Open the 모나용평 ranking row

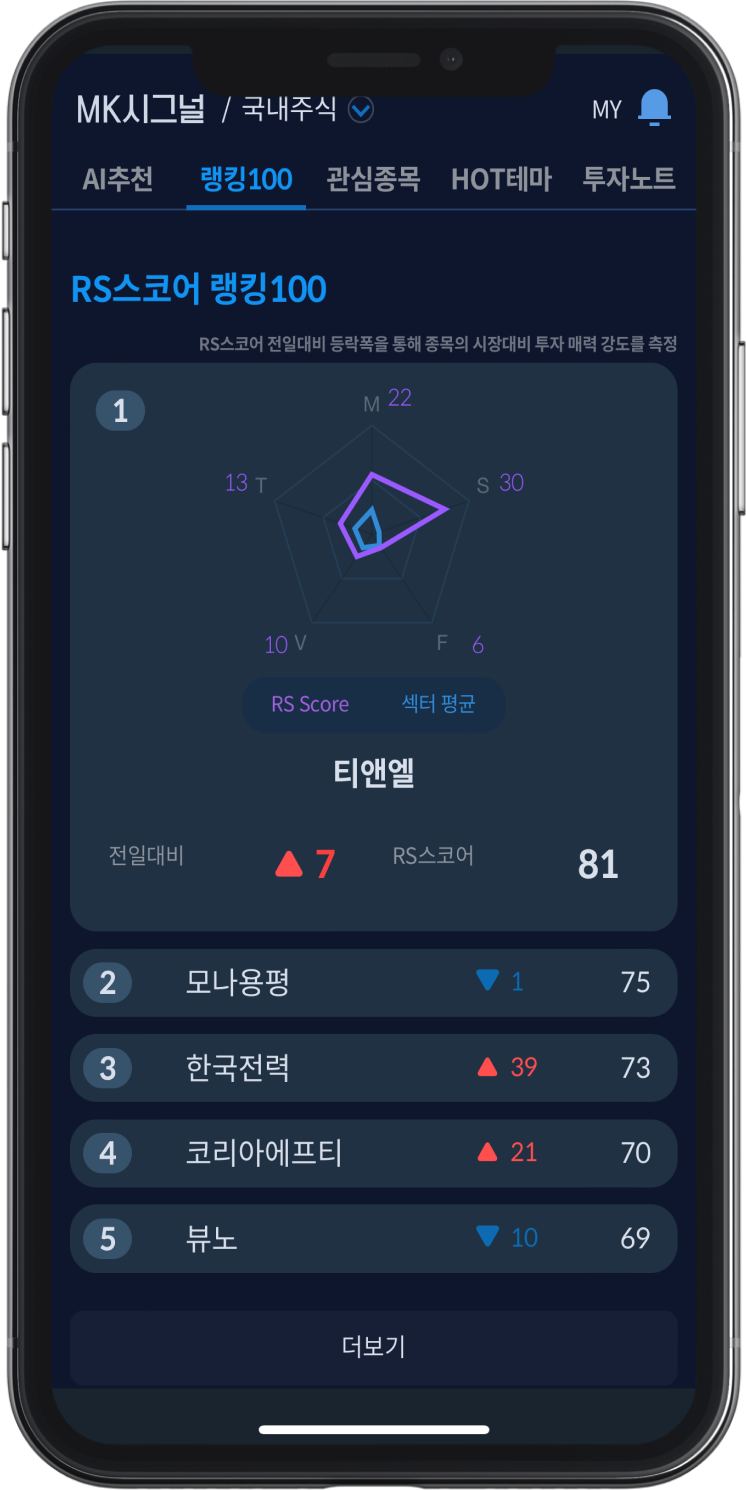tap(373, 982)
